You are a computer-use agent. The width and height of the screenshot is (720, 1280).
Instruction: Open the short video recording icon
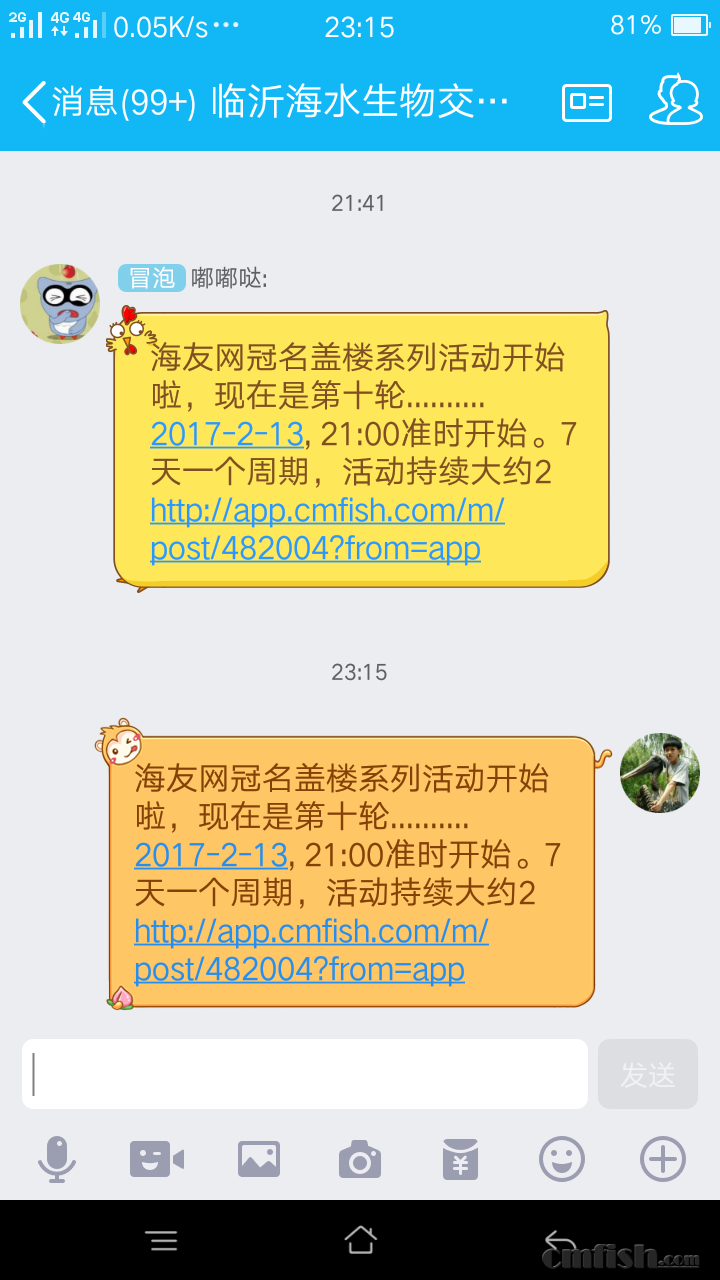pyautogui.click(x=158, y=1159)
